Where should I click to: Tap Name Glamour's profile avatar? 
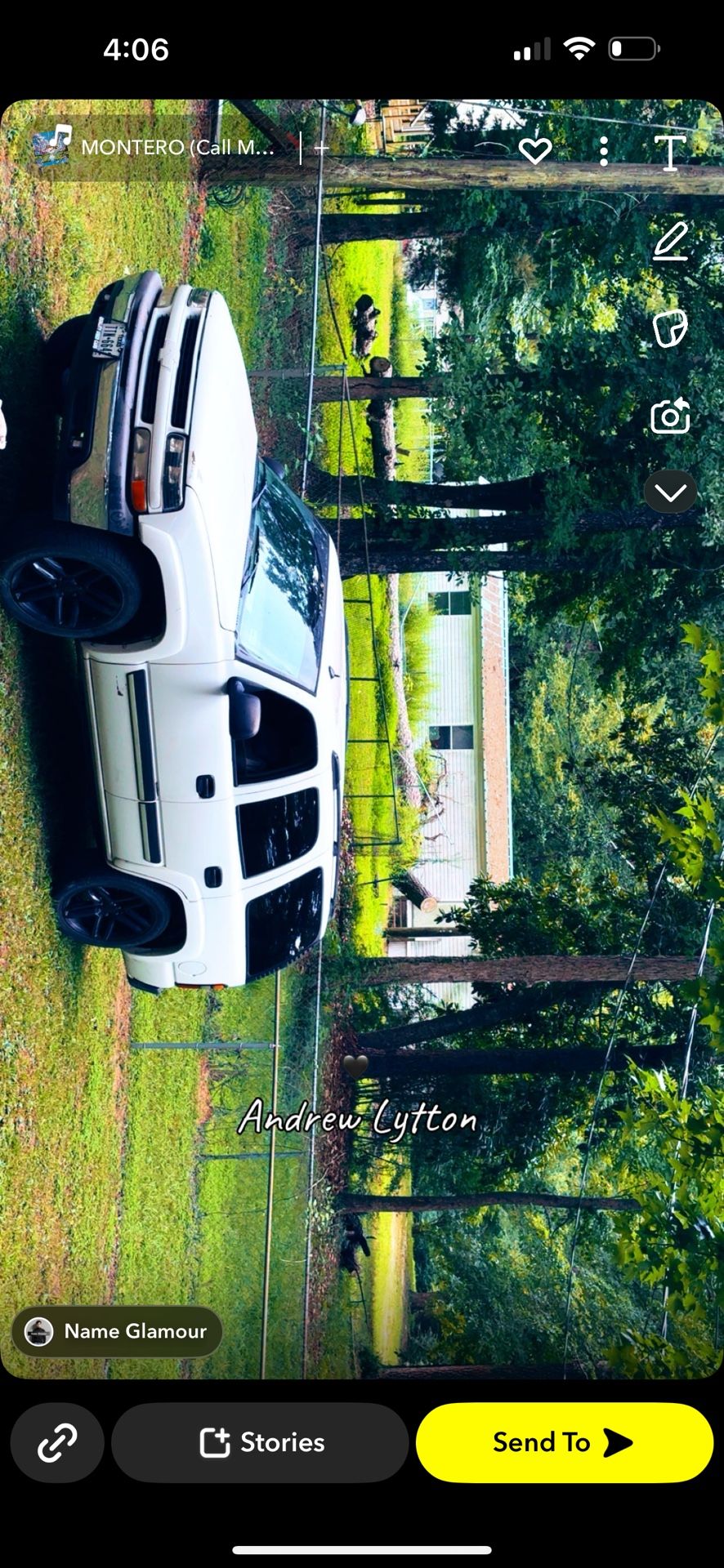pyautogui.click(x=40, y=1331)
